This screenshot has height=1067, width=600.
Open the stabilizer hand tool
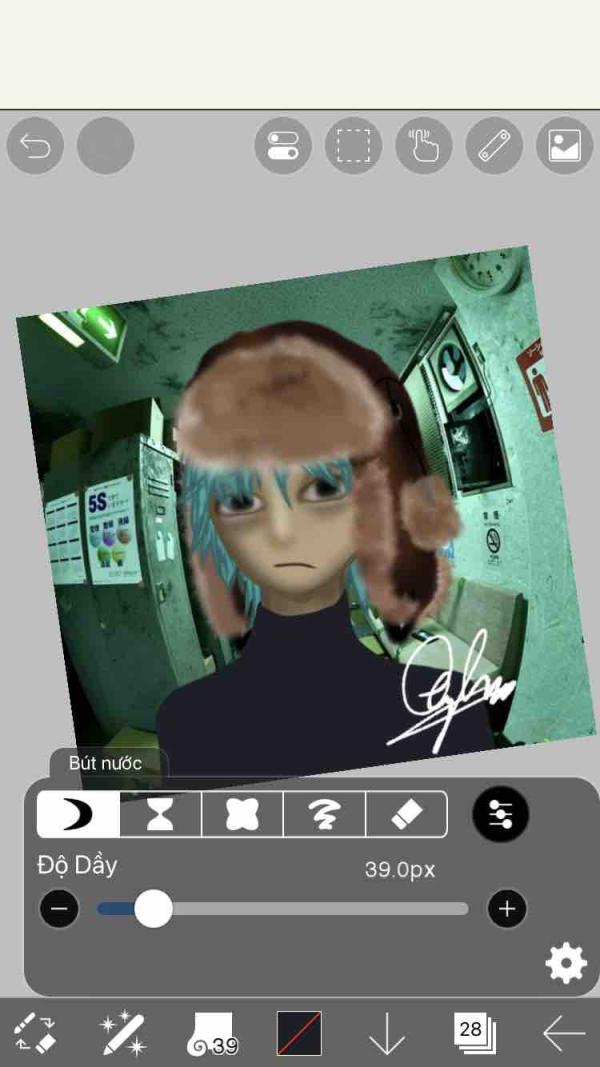click(x=424, y=146)
